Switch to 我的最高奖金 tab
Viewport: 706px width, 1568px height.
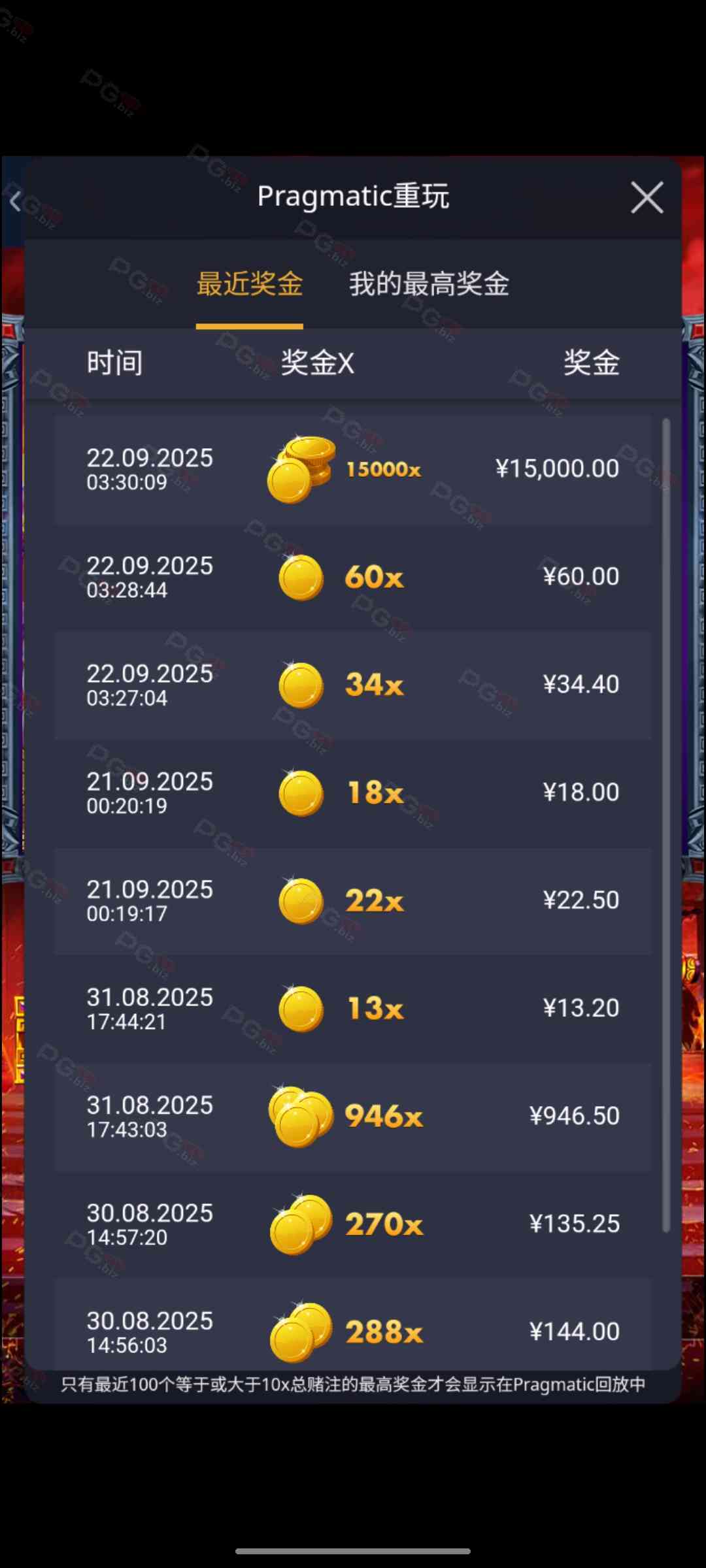click(429, 284)
